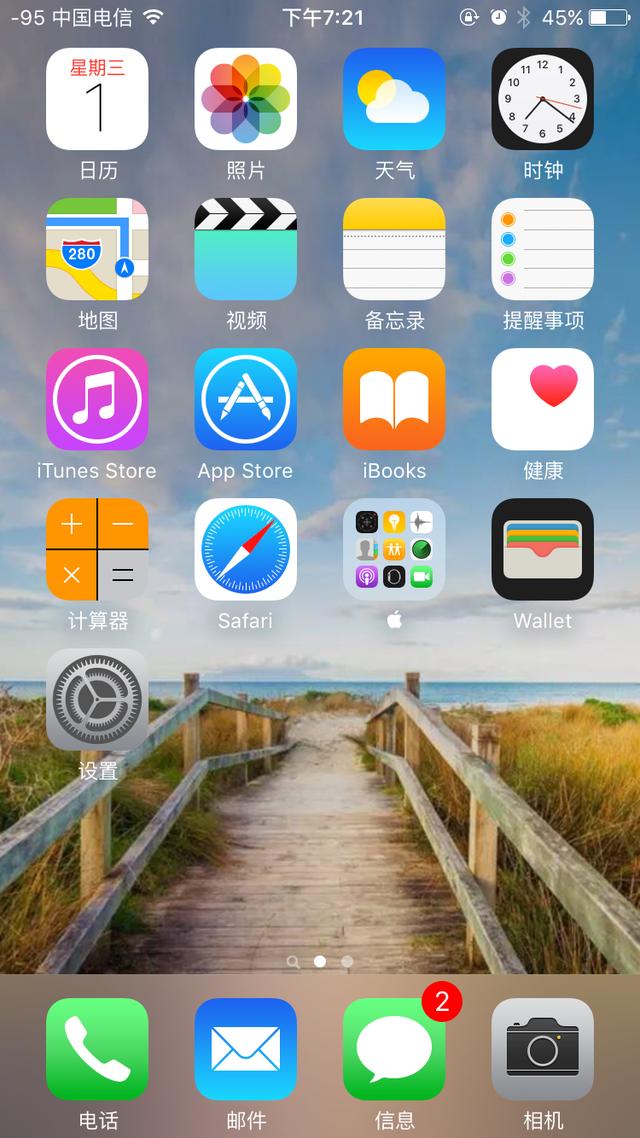
Task: Open the Wallet app
Action: point(542,549)
